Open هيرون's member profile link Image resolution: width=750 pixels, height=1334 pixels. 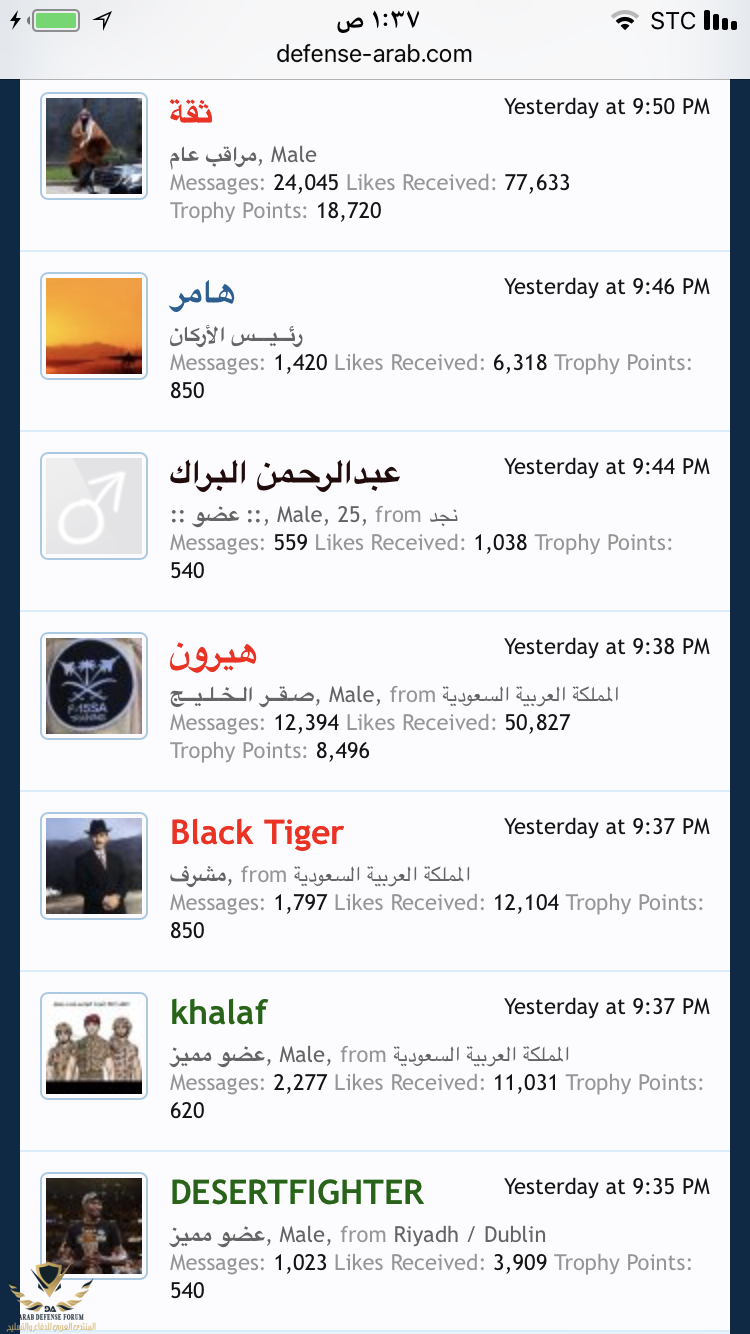(213, 653)
